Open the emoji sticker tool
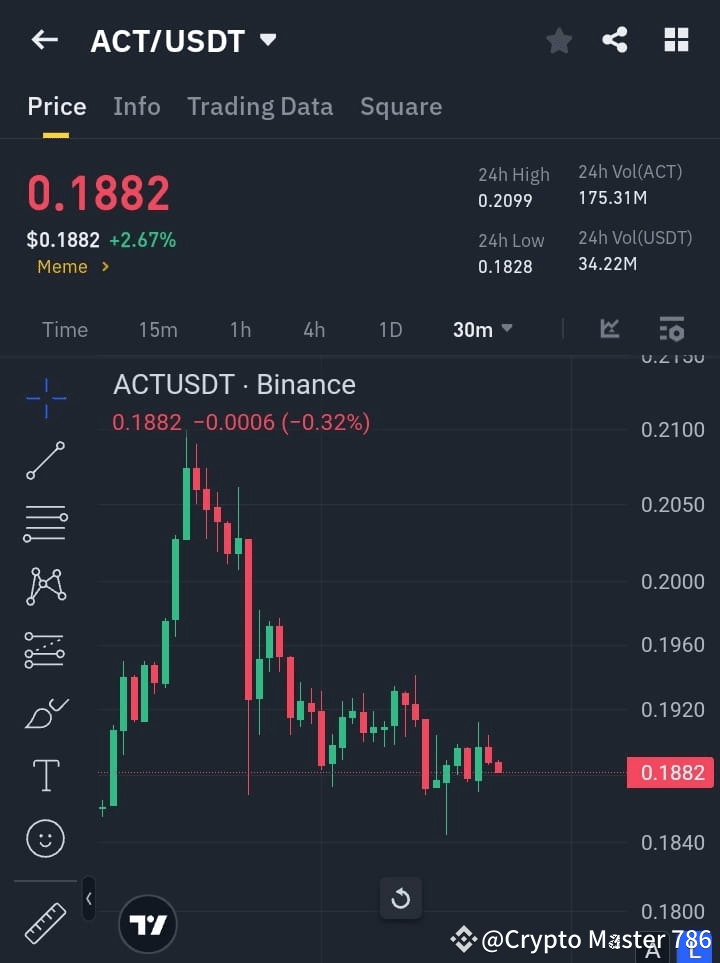Image resolution: width=720 pixels, height=963 pixels. [44, 838]
